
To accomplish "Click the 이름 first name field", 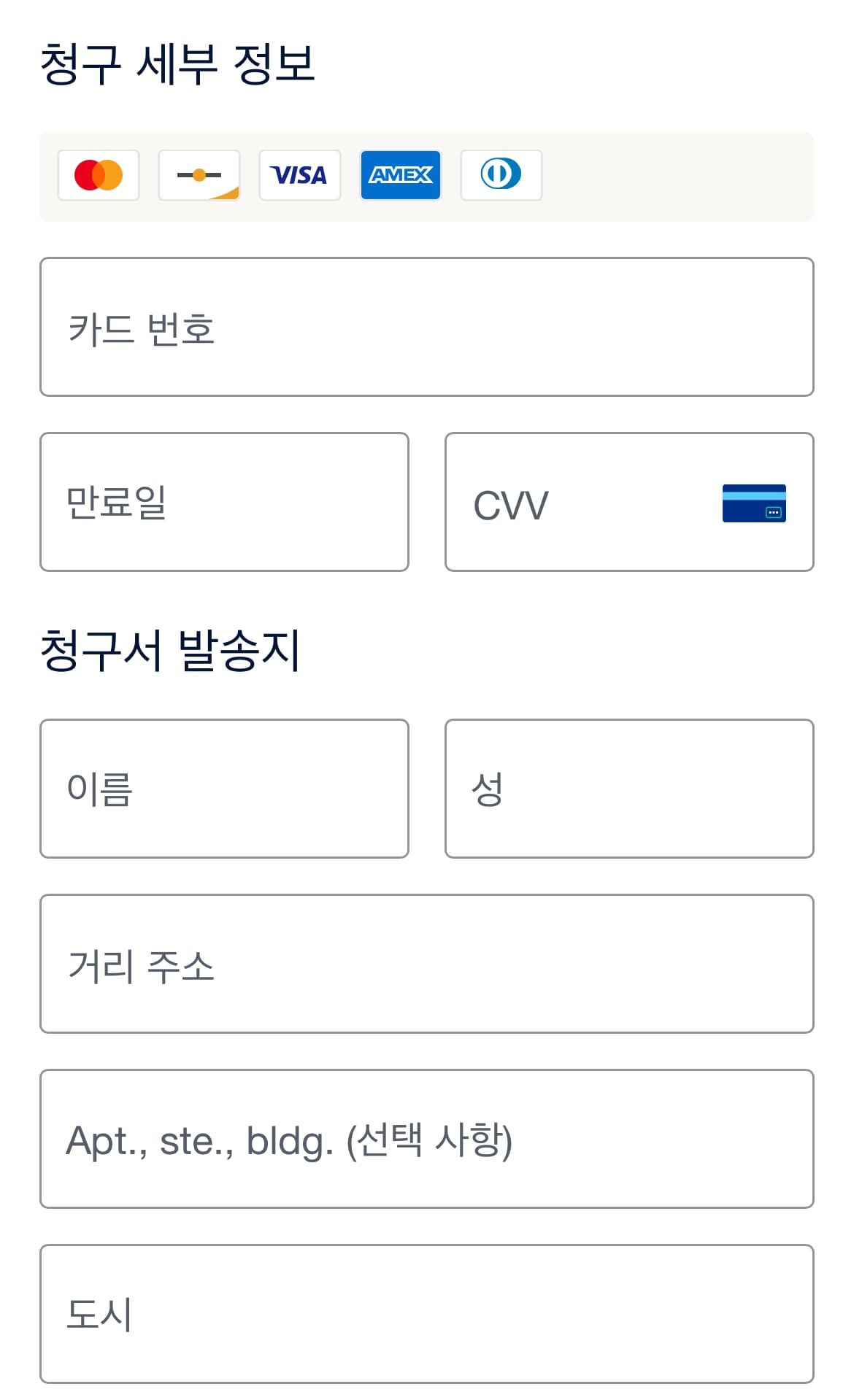I will click(x=224, y=788).
